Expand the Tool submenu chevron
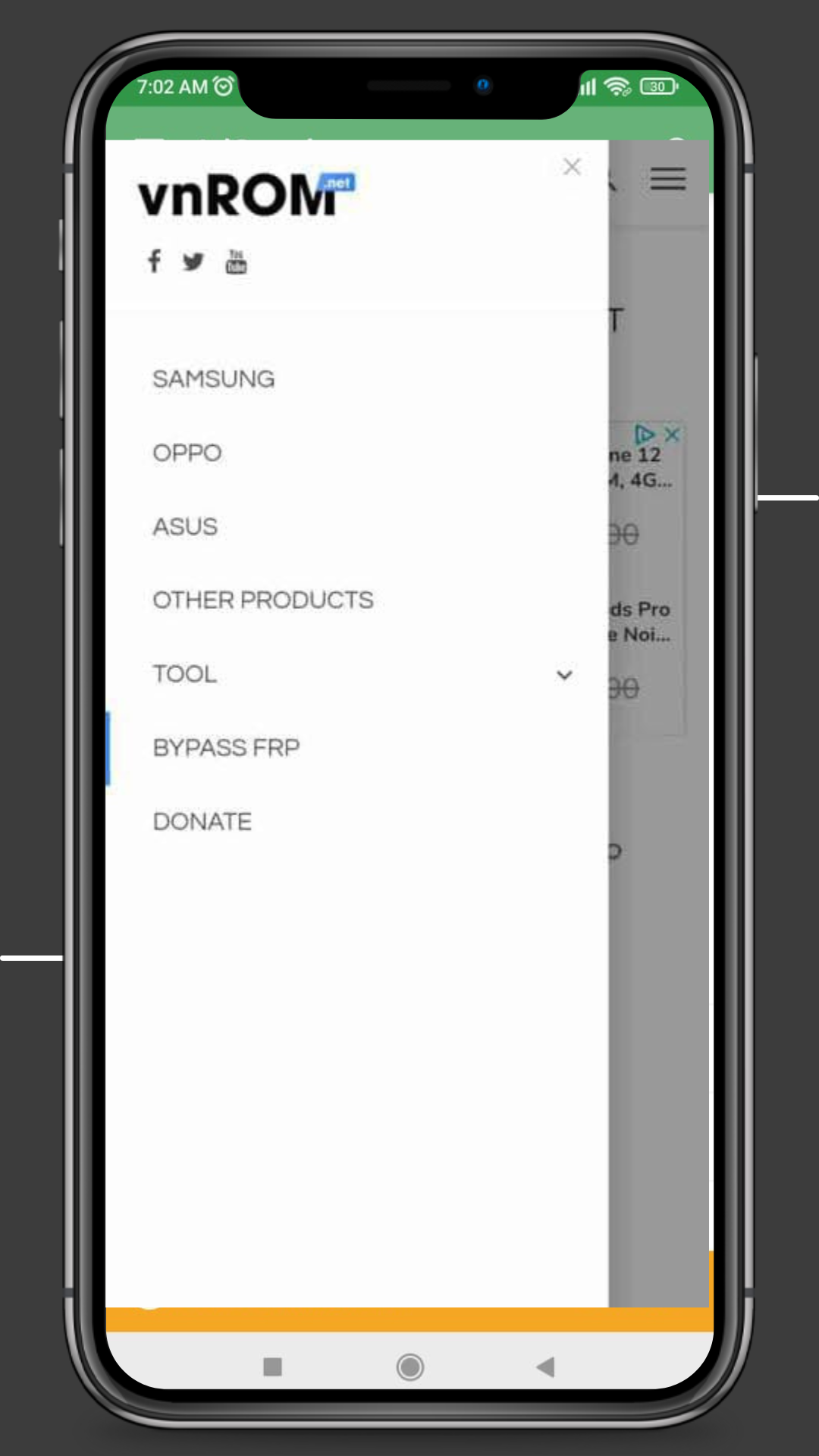The image size is (819, 1456). 564,674
